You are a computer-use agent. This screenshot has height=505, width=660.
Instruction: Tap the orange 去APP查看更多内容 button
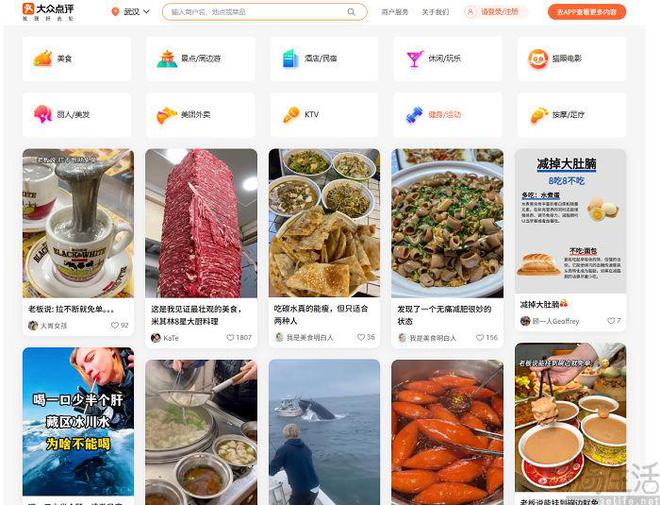tap(586, 12)
